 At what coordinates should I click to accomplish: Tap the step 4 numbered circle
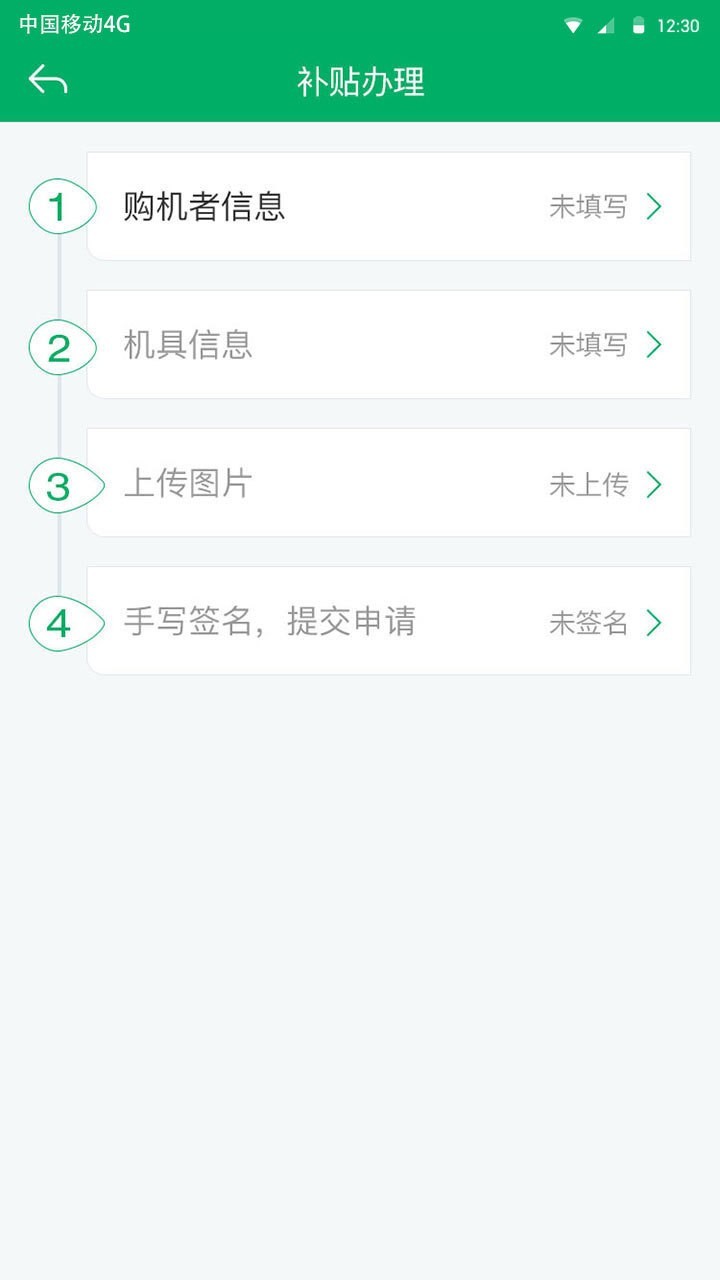tap(60, 621)
